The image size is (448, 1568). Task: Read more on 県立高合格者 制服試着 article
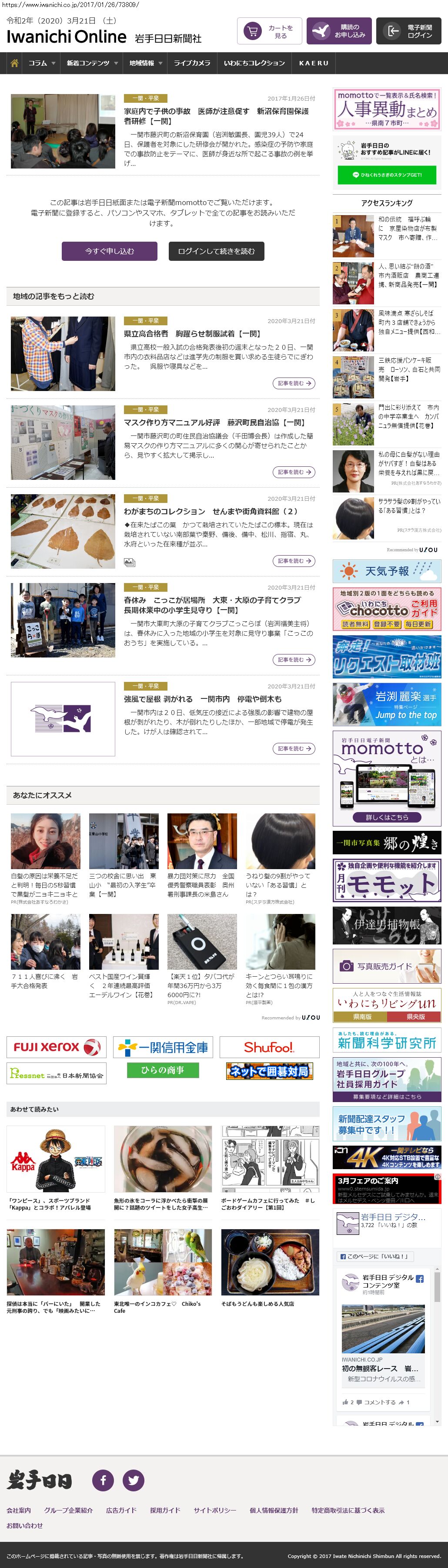pos(294,384)
